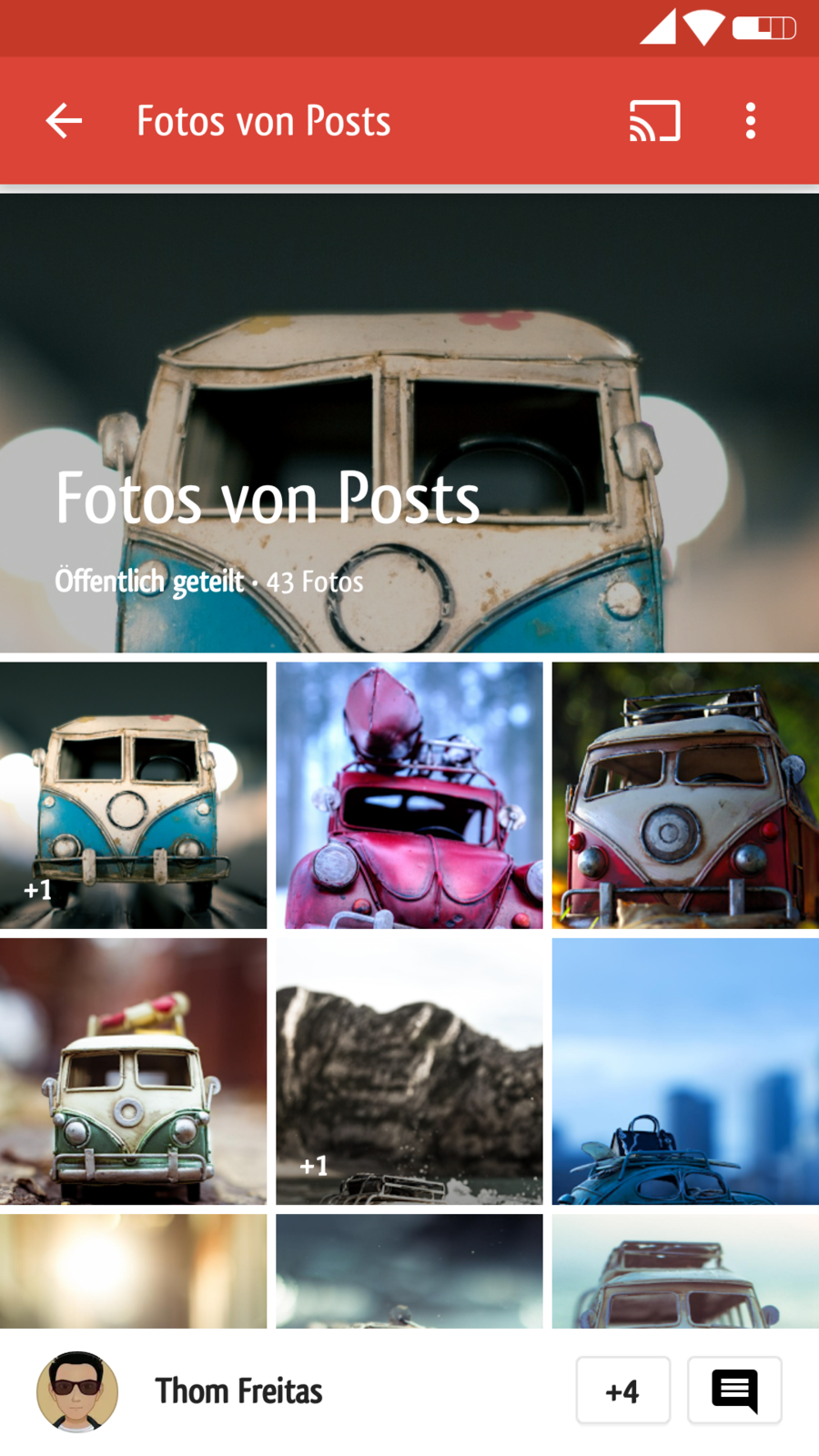This screenshot has width=819, height=1456.
Task: Open the green van with surfboard photo
Action: (133, 1071)
